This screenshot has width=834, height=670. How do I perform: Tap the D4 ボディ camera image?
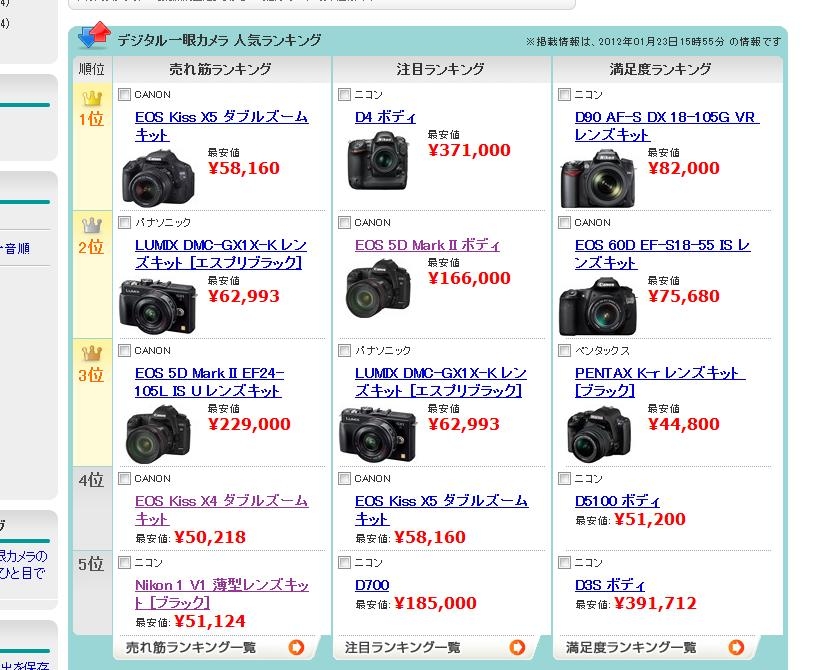[379, 160]
